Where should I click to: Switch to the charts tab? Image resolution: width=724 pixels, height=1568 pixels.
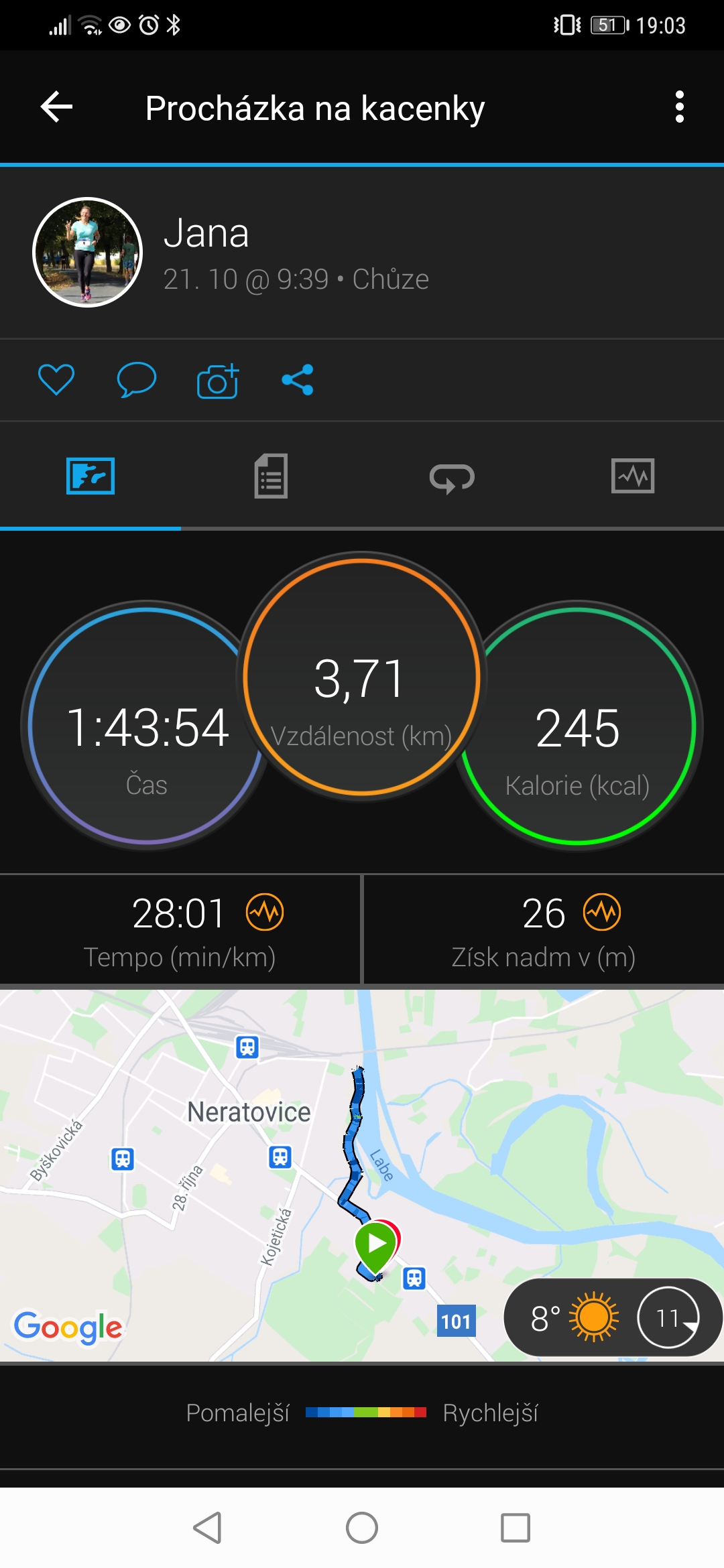(633, 476)
